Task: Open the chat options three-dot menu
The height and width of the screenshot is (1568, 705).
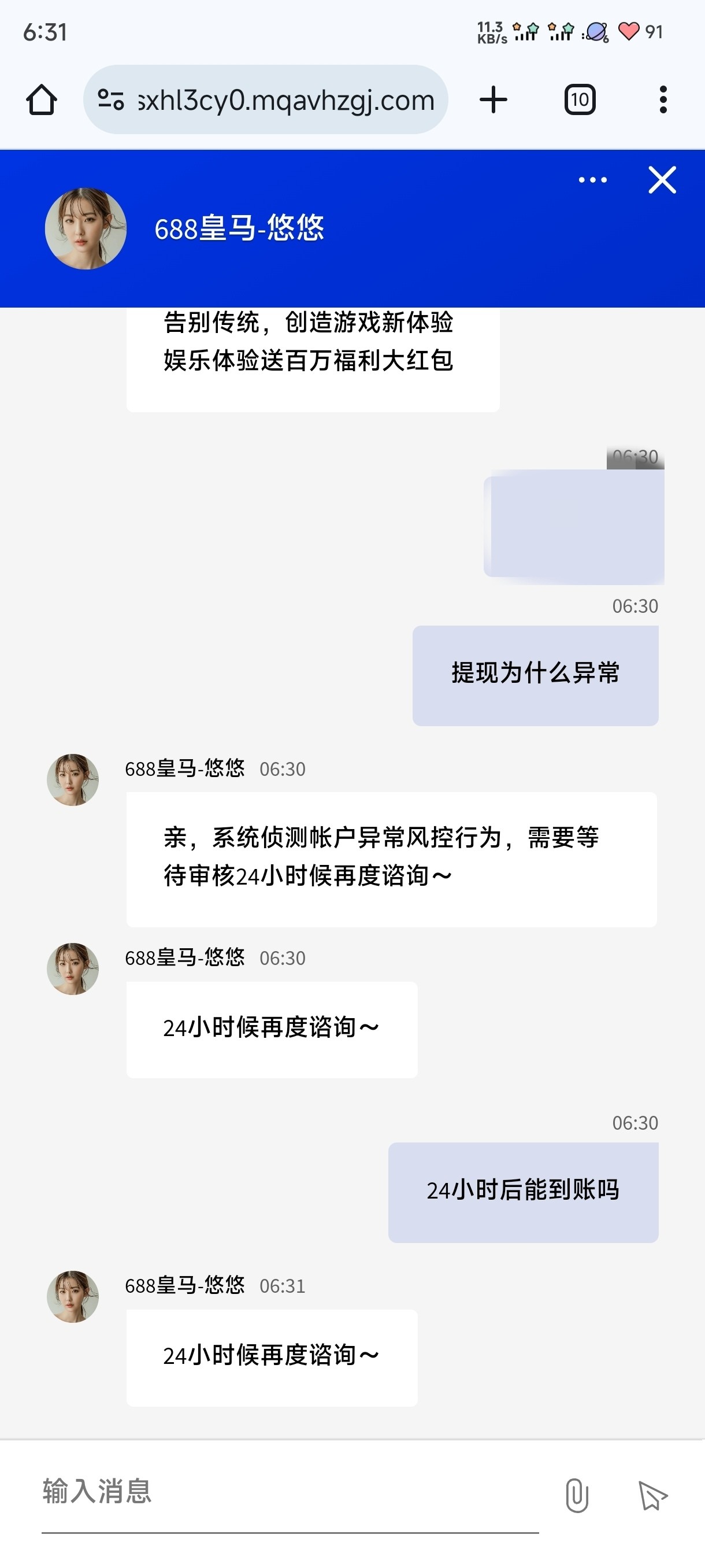Action: pyautogui.click(x=592, y=180)
